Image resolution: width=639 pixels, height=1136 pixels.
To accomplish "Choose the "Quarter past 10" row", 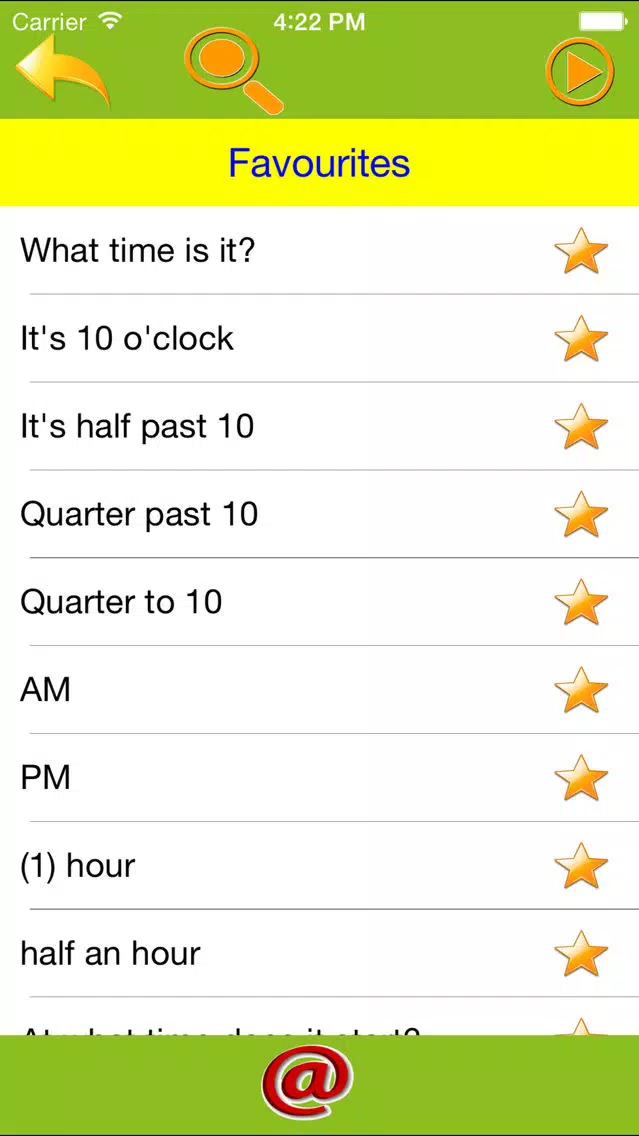I will (320, 514).
